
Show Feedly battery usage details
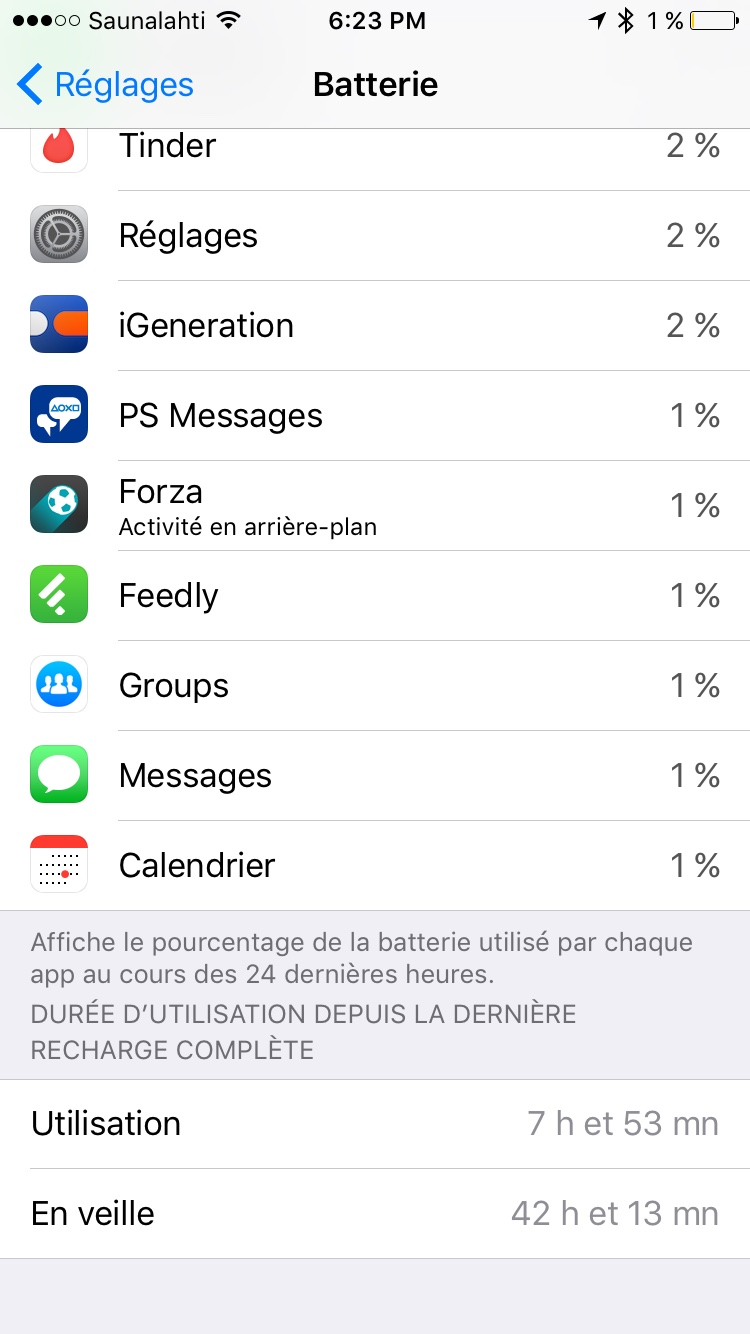click(375, 596)
